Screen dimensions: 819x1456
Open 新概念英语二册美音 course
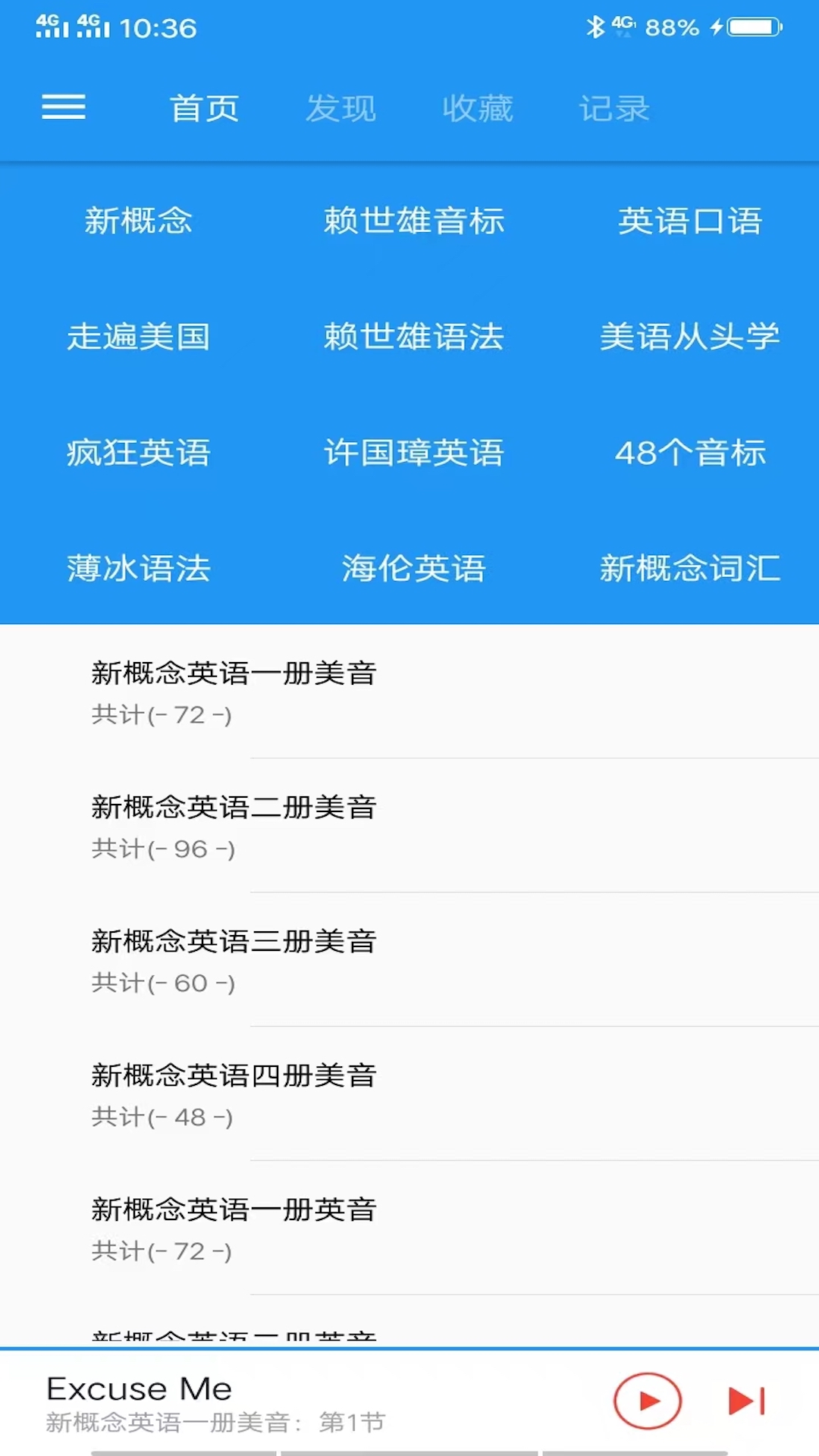click(409, 826)
